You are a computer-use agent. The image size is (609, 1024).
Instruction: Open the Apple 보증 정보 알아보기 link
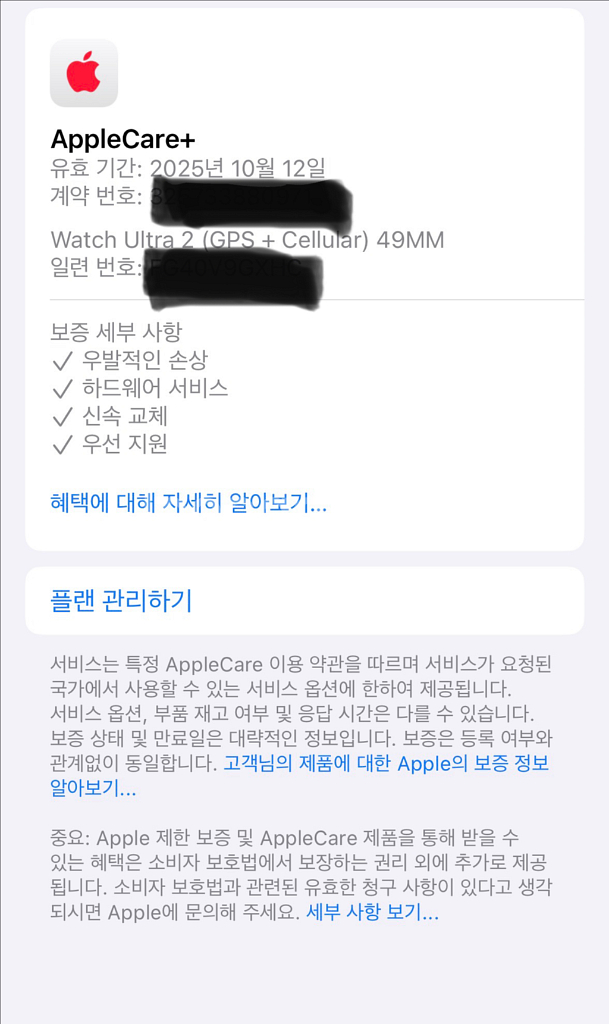tap(385, 764)
